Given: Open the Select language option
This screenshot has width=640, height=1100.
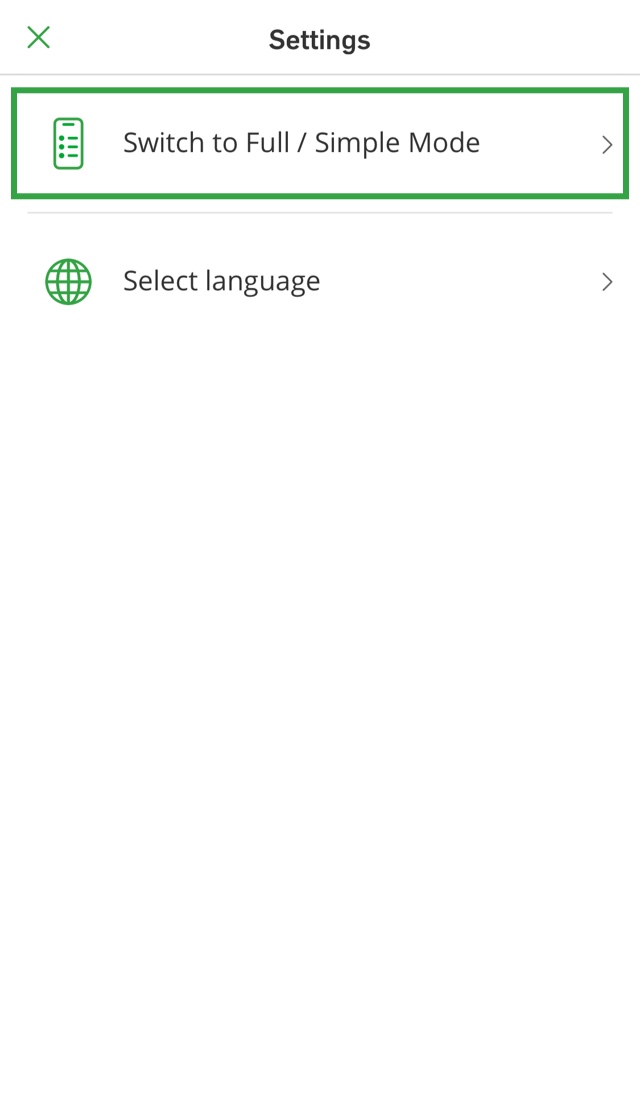Looking at the screenshot, I should [319, 281].
